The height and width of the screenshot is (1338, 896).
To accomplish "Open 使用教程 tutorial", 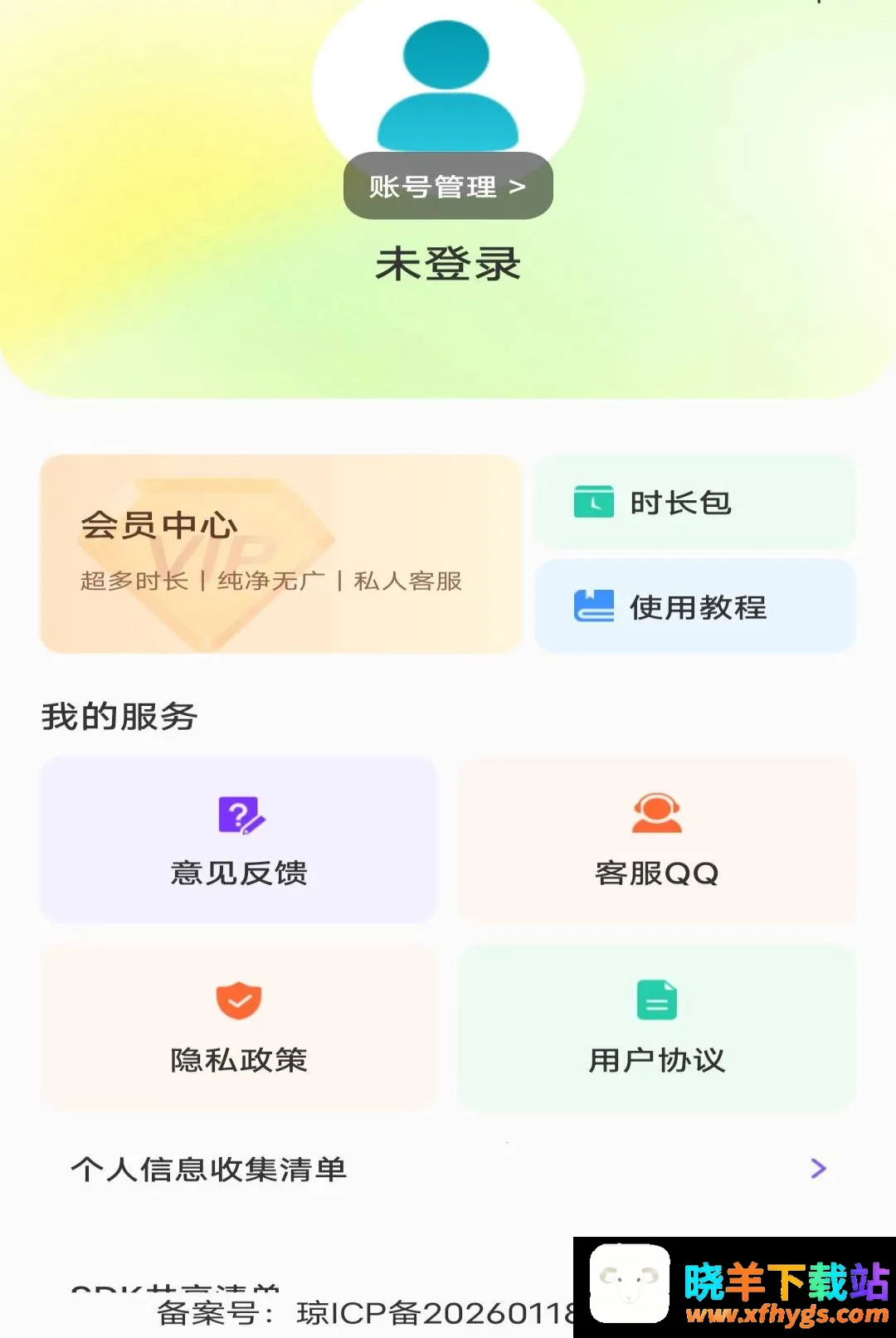I will (695, 606).
